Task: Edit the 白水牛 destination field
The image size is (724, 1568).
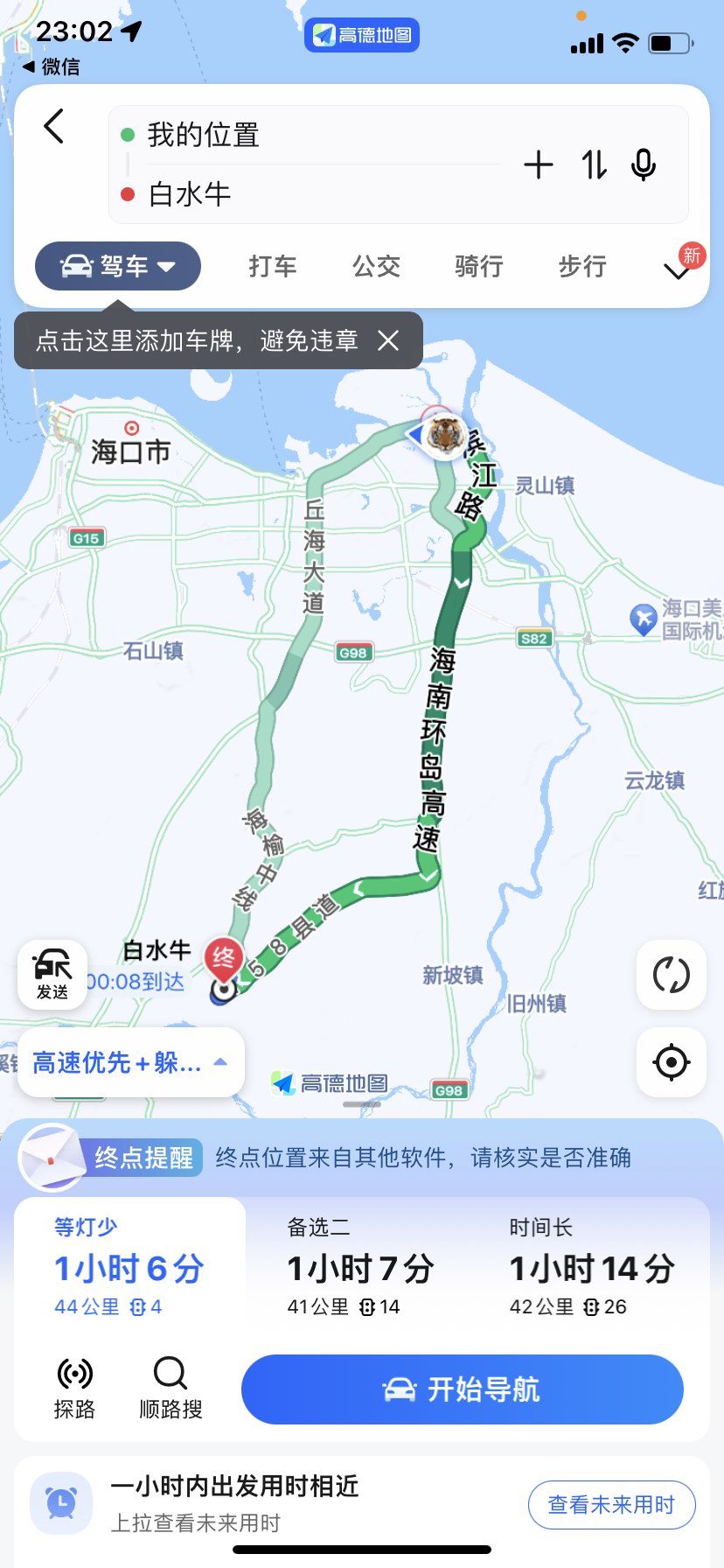Action: click(x=306, y=193)
